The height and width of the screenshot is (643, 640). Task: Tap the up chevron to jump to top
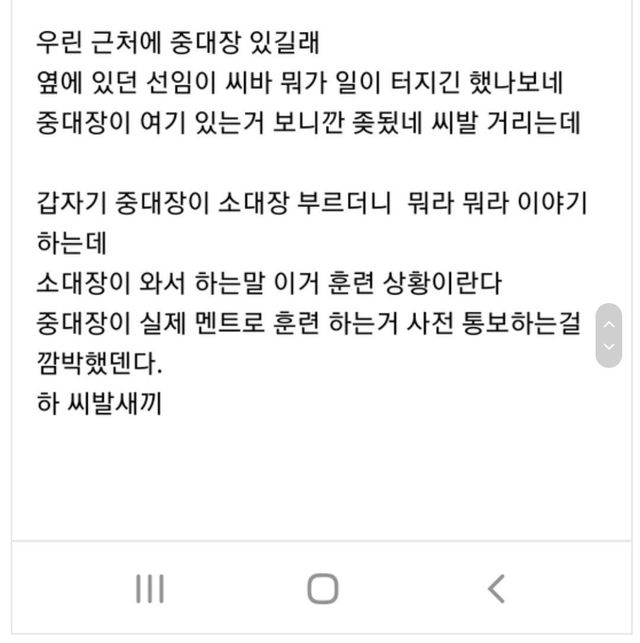click(x=609, y=323)
